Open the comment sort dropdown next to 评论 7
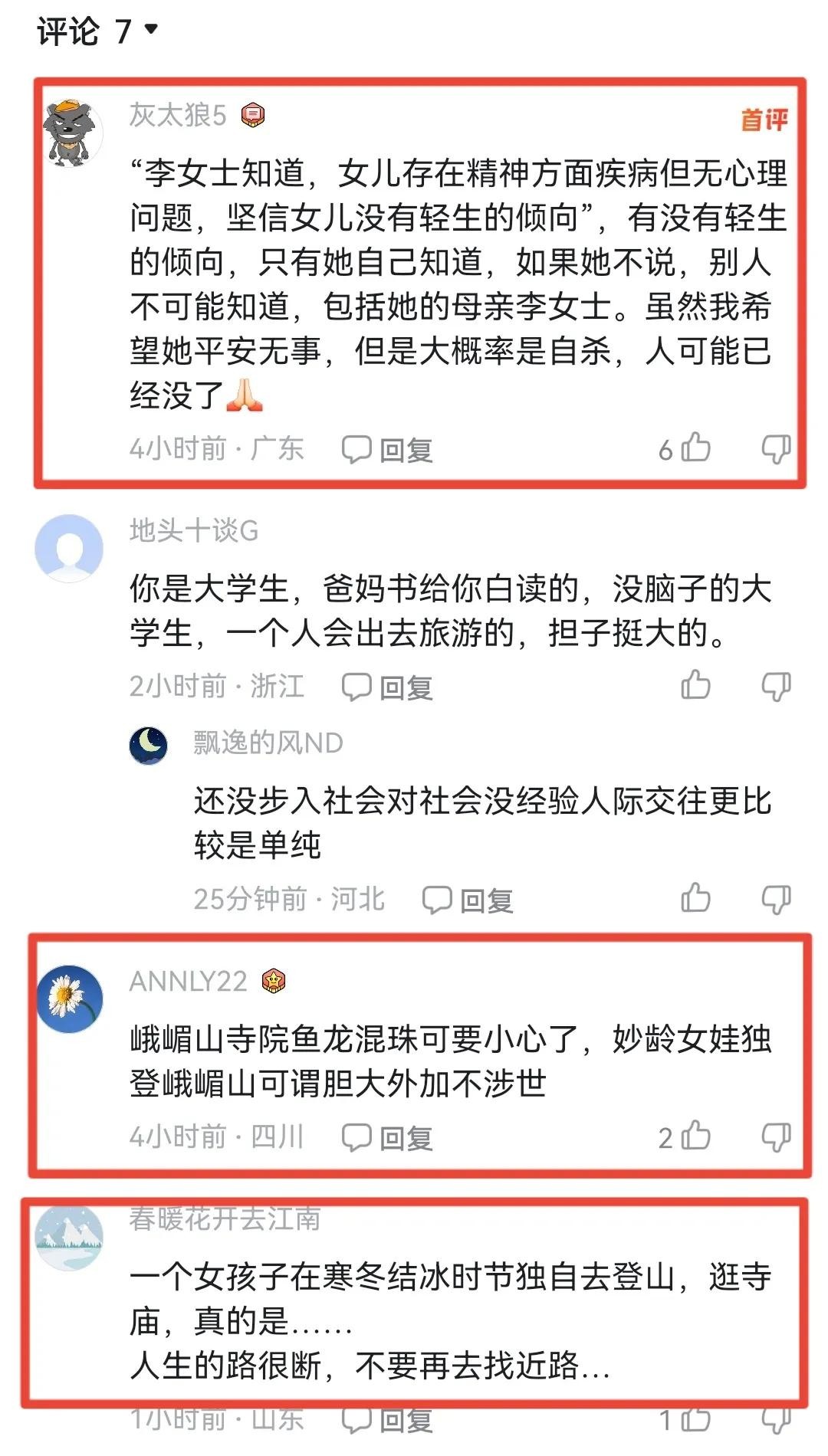 151,30
